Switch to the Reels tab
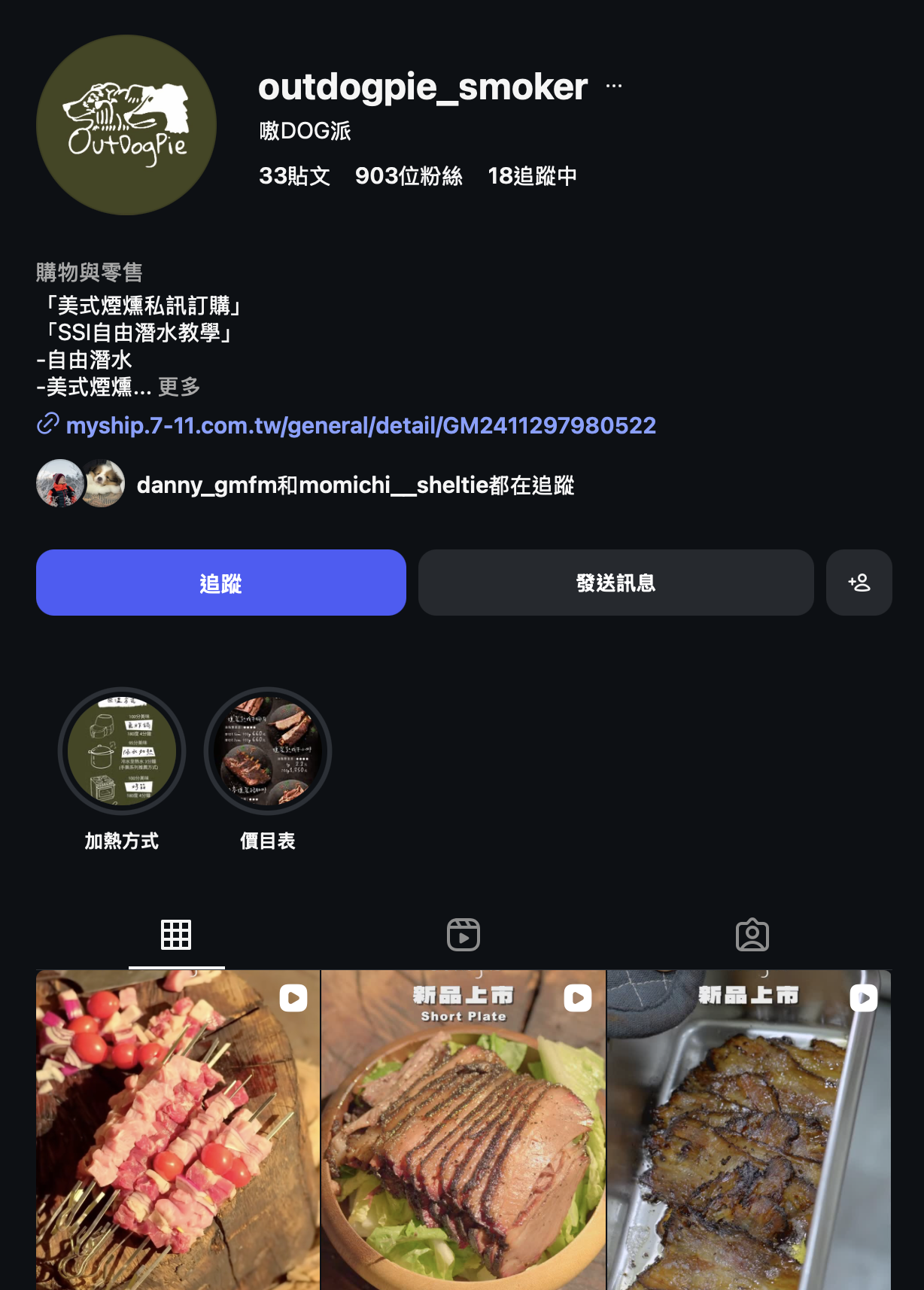This screenshot has width=924, height=1290. pyautogui.click(x=464, y=935)
